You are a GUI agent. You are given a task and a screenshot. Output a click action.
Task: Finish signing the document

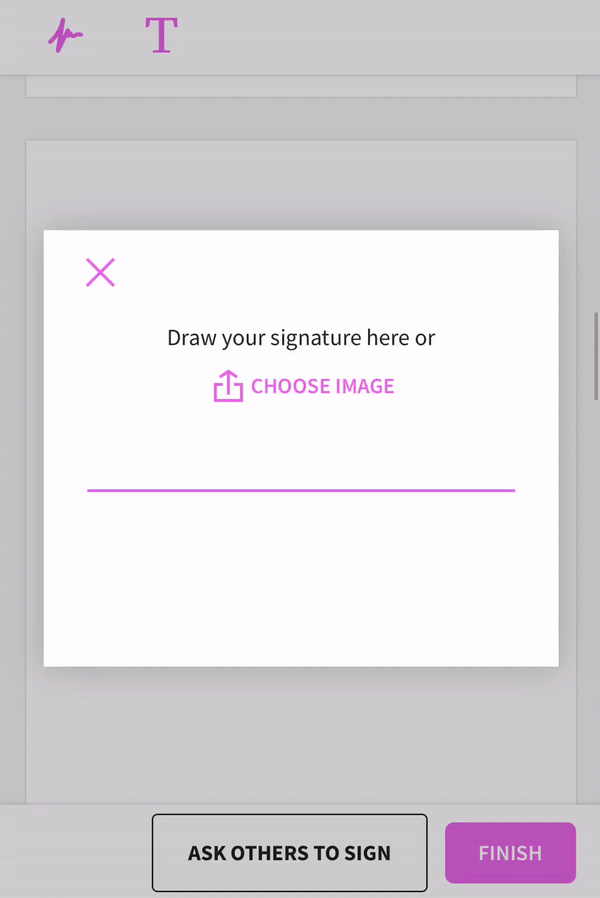point(510,853)
